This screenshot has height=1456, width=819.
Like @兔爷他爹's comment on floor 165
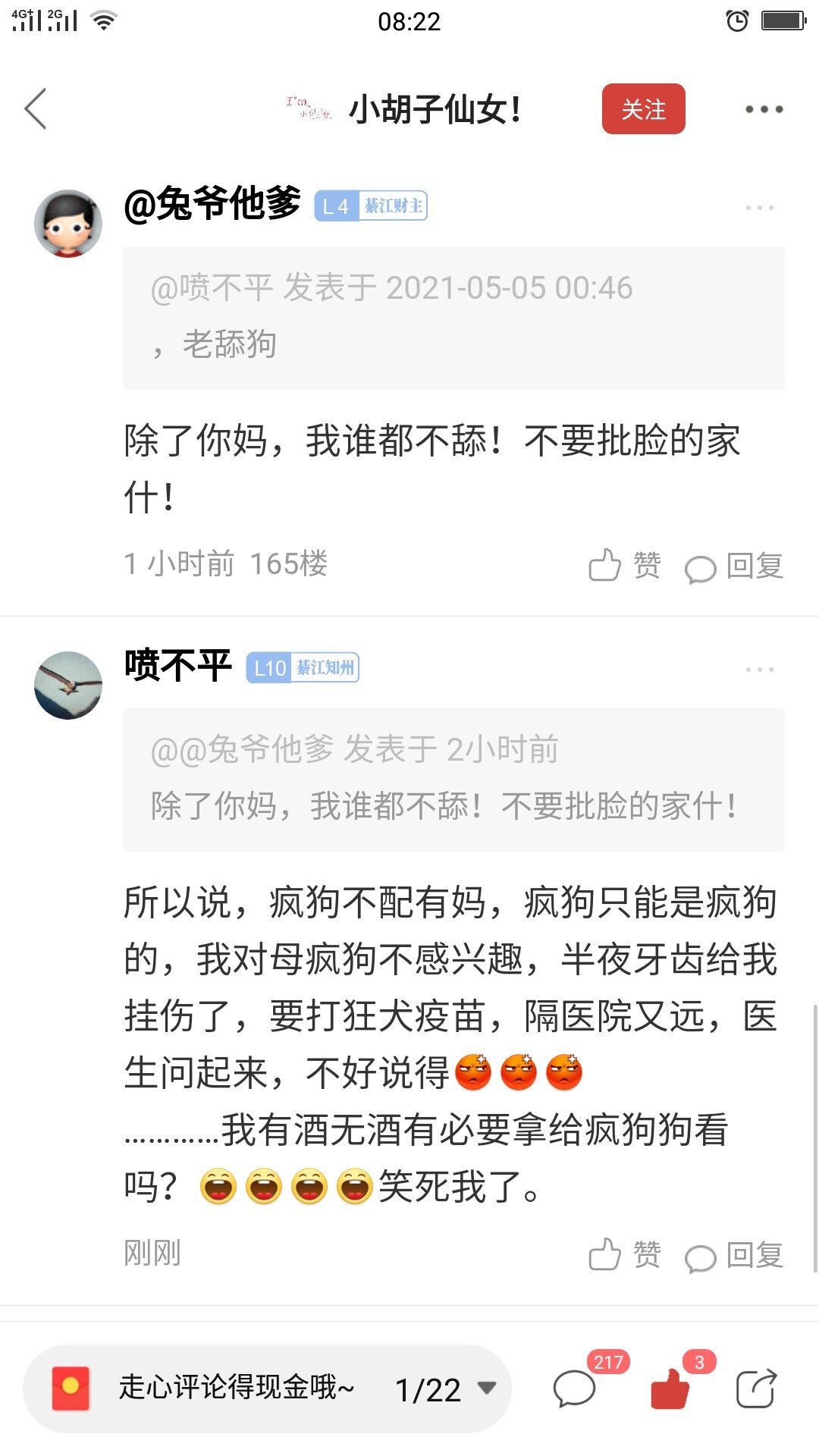point(625,566)
